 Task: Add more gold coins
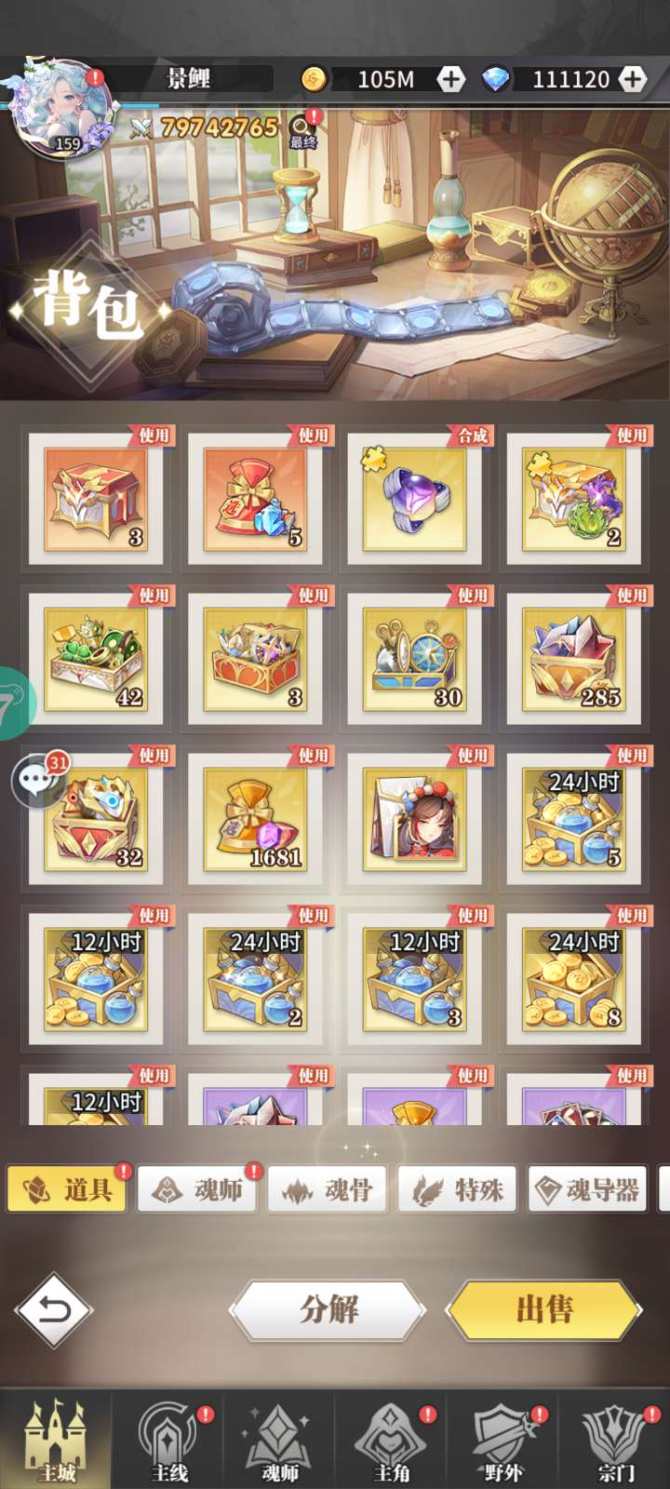pyautogui.click(x=451, y=79)
